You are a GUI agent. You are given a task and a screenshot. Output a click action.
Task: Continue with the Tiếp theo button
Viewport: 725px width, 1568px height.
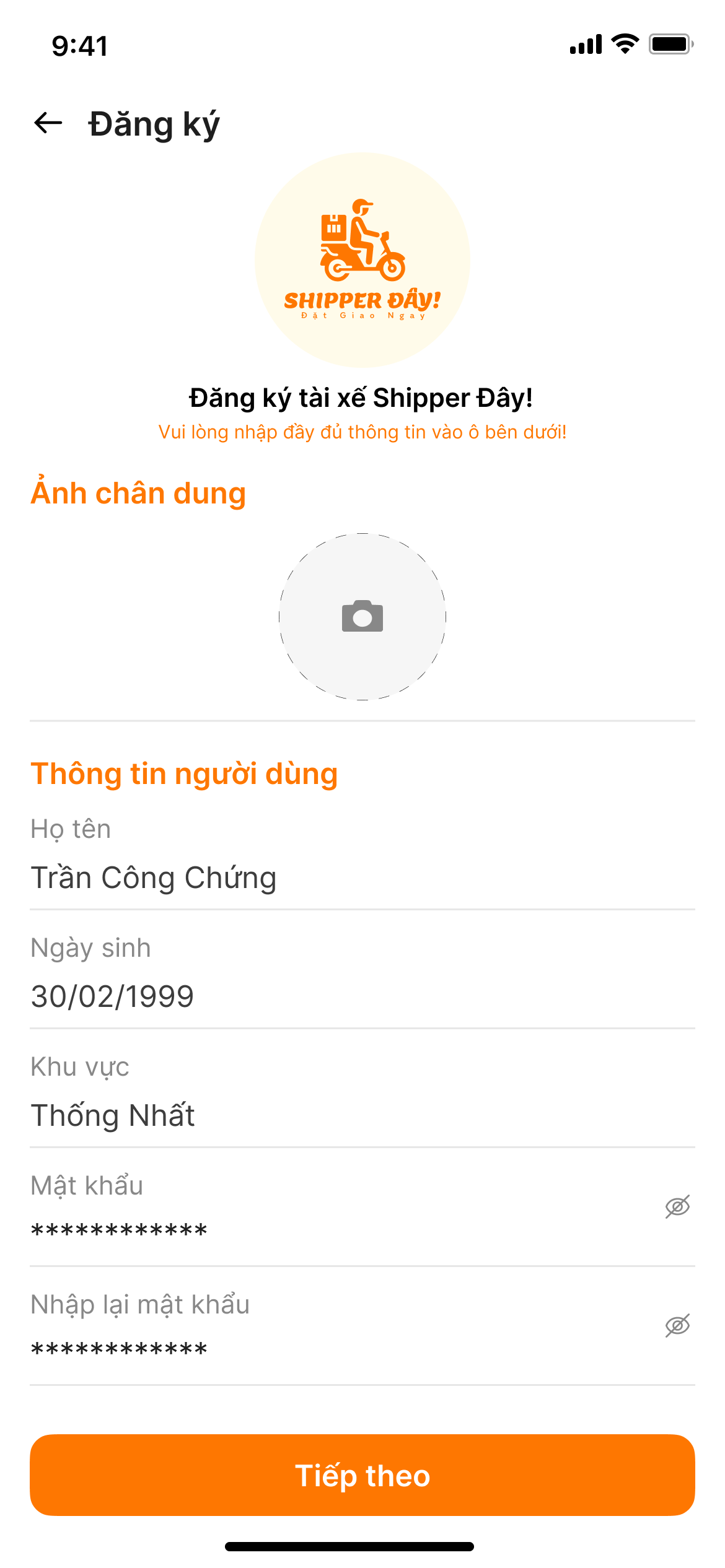362,1475
